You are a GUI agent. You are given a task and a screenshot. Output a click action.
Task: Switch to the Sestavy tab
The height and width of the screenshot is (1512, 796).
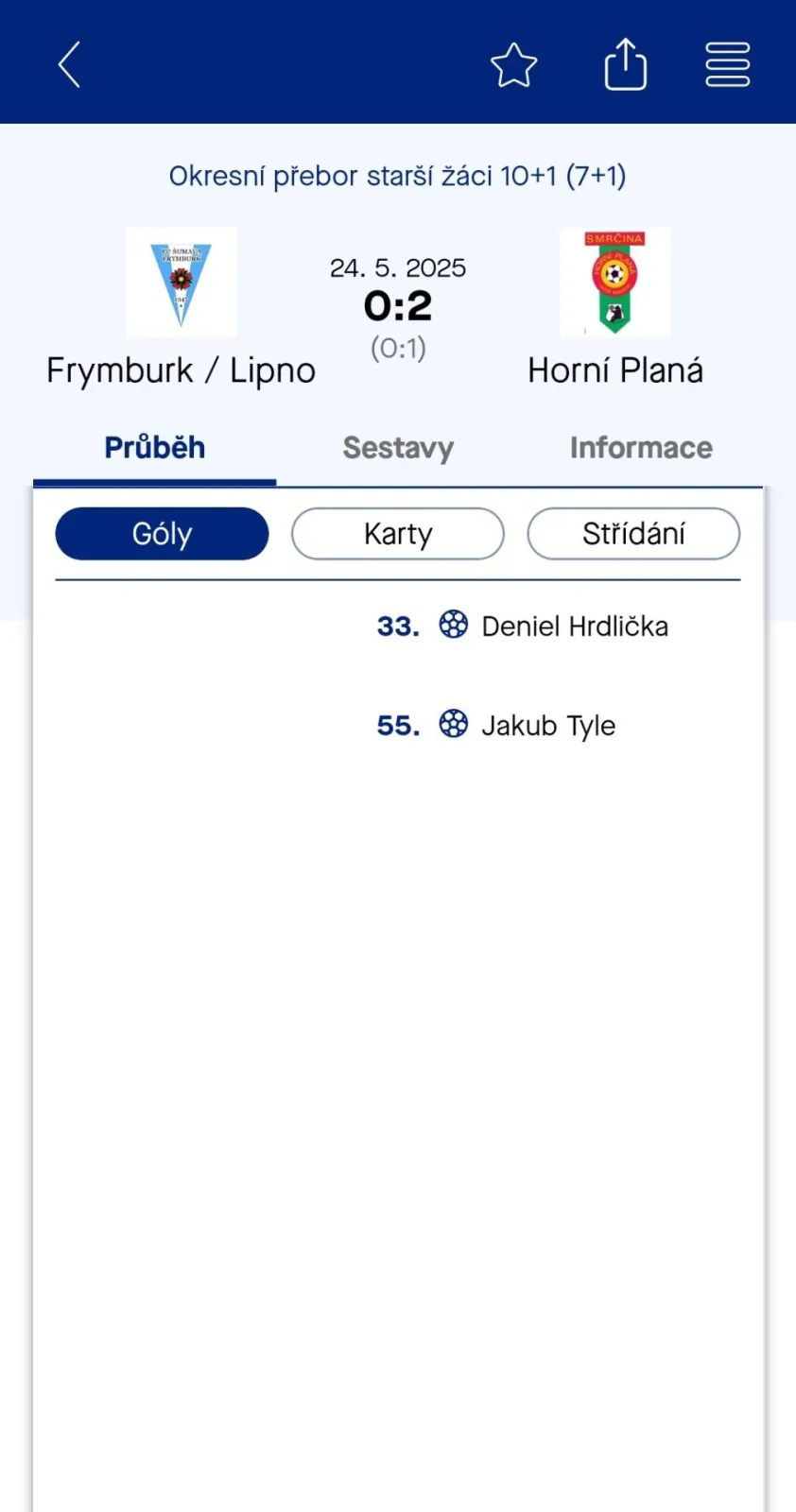398,448
